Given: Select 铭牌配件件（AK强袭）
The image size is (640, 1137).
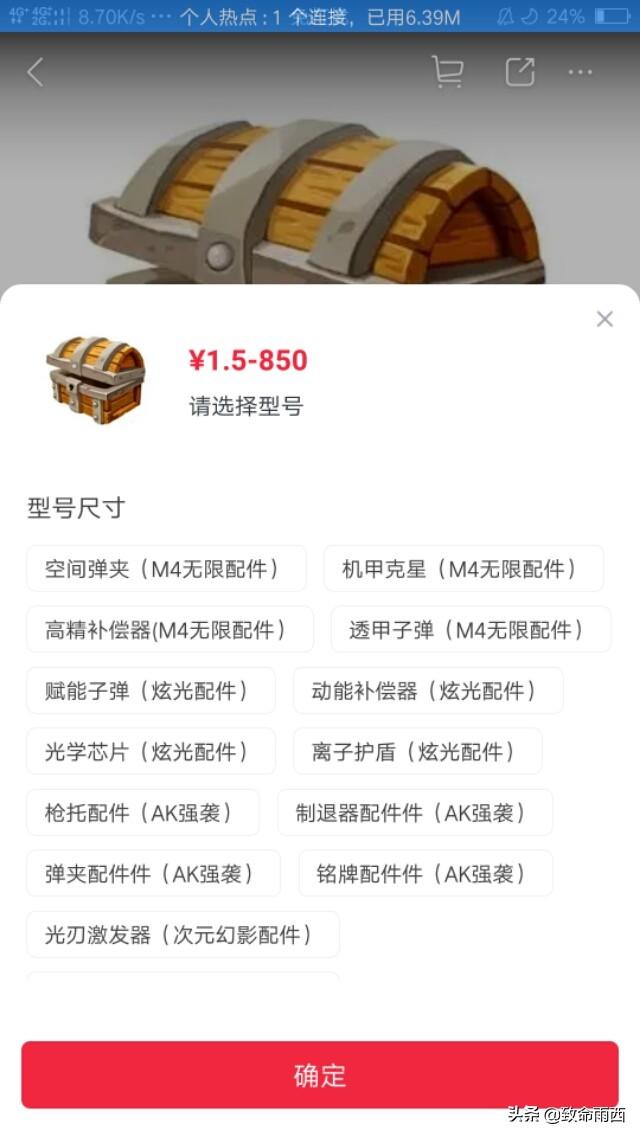Looking at the screenshot, I should click(x=425, y=874).
